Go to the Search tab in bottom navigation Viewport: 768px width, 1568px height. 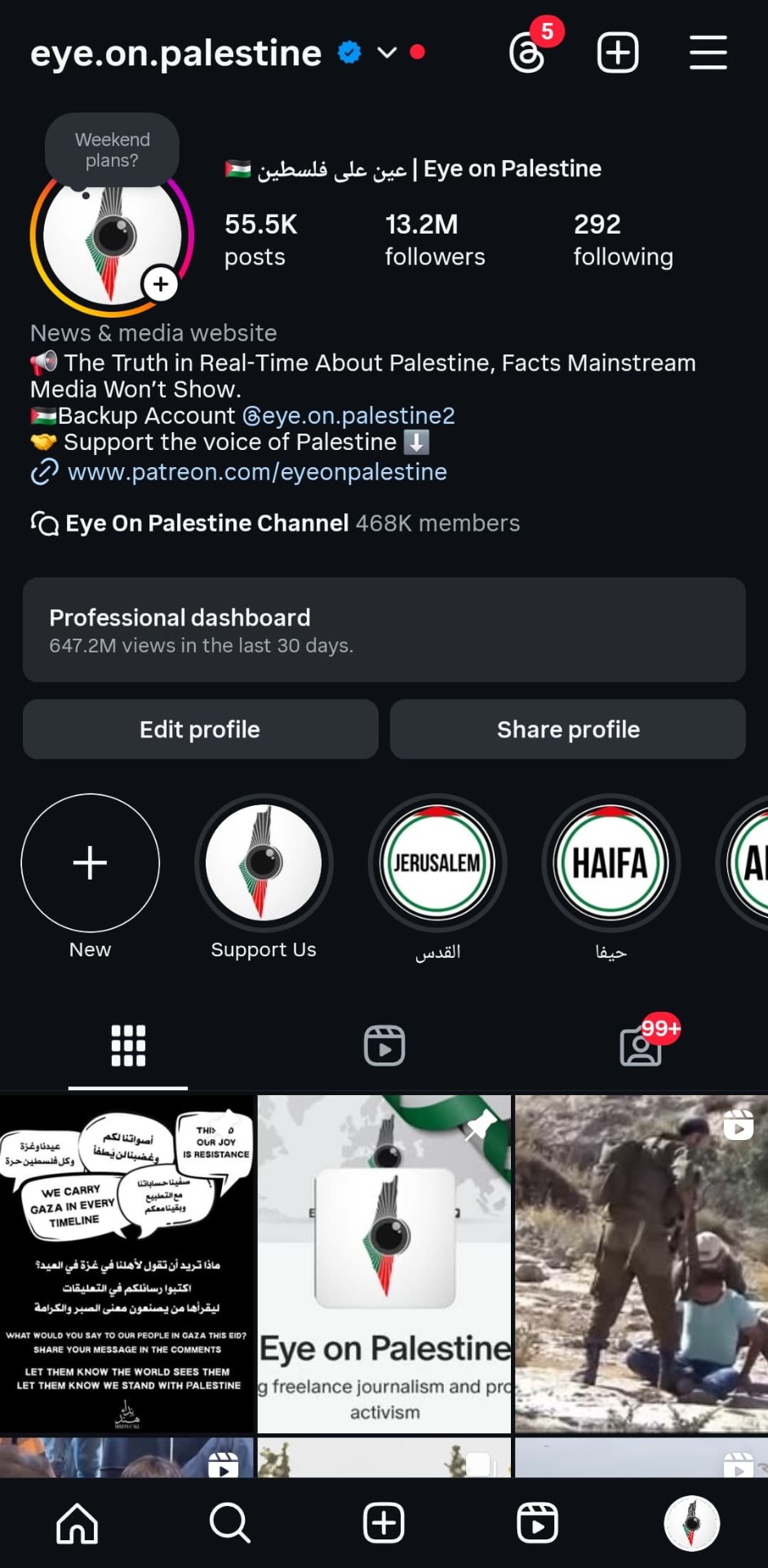(x=229, y=1523)
